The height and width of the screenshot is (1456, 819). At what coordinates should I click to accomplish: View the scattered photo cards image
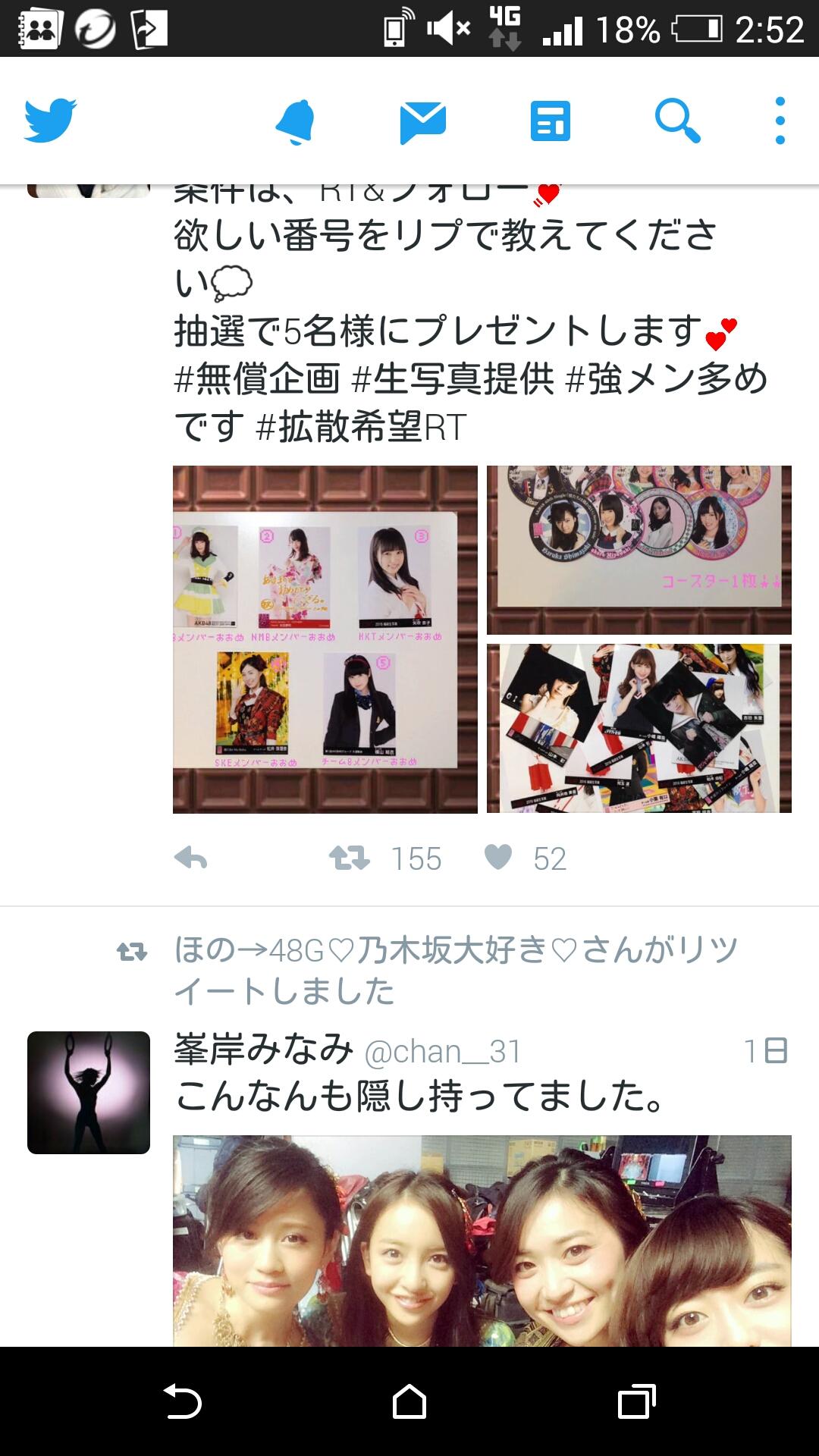point(639,728)
